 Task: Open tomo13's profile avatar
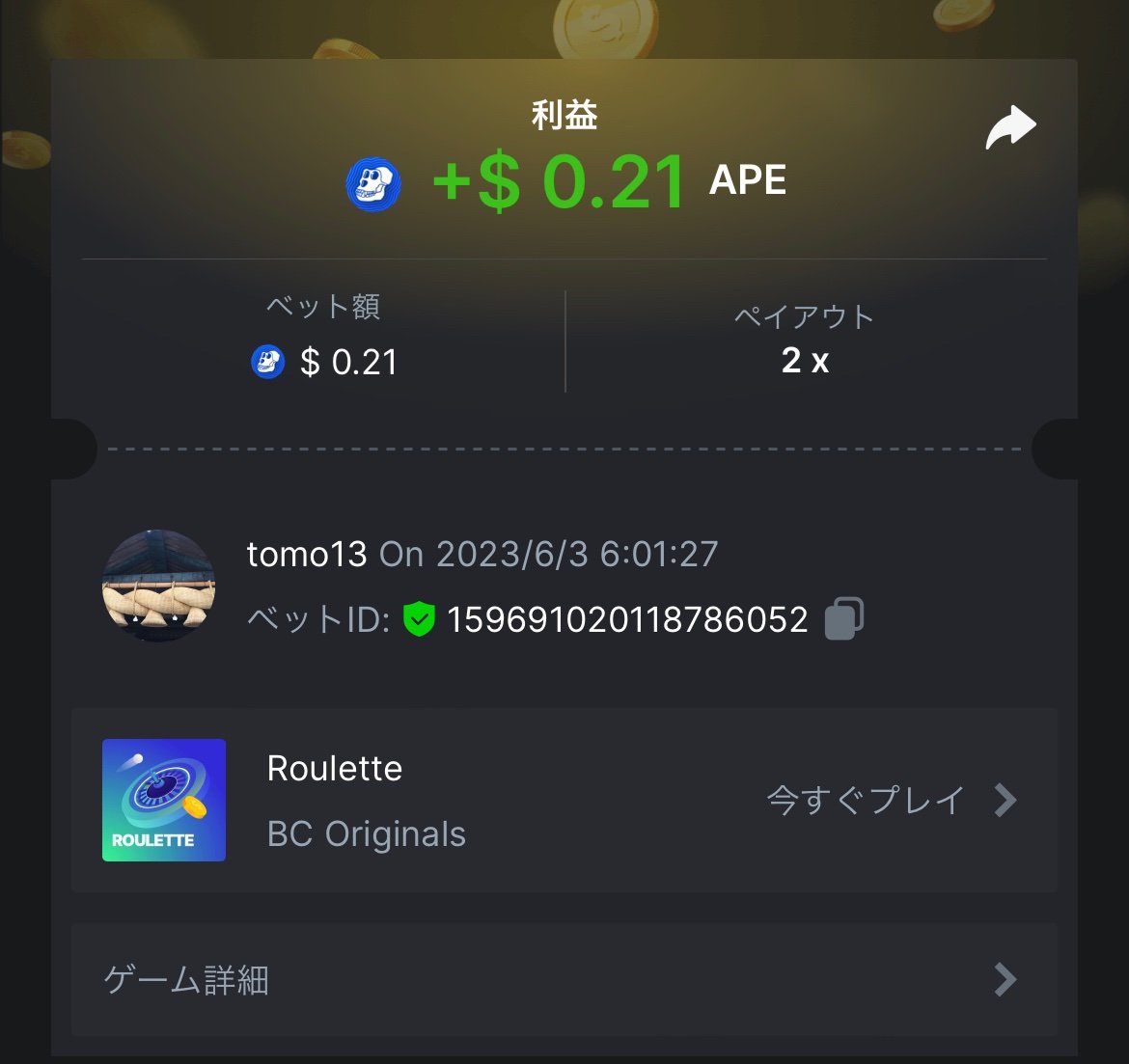point(159,586)
